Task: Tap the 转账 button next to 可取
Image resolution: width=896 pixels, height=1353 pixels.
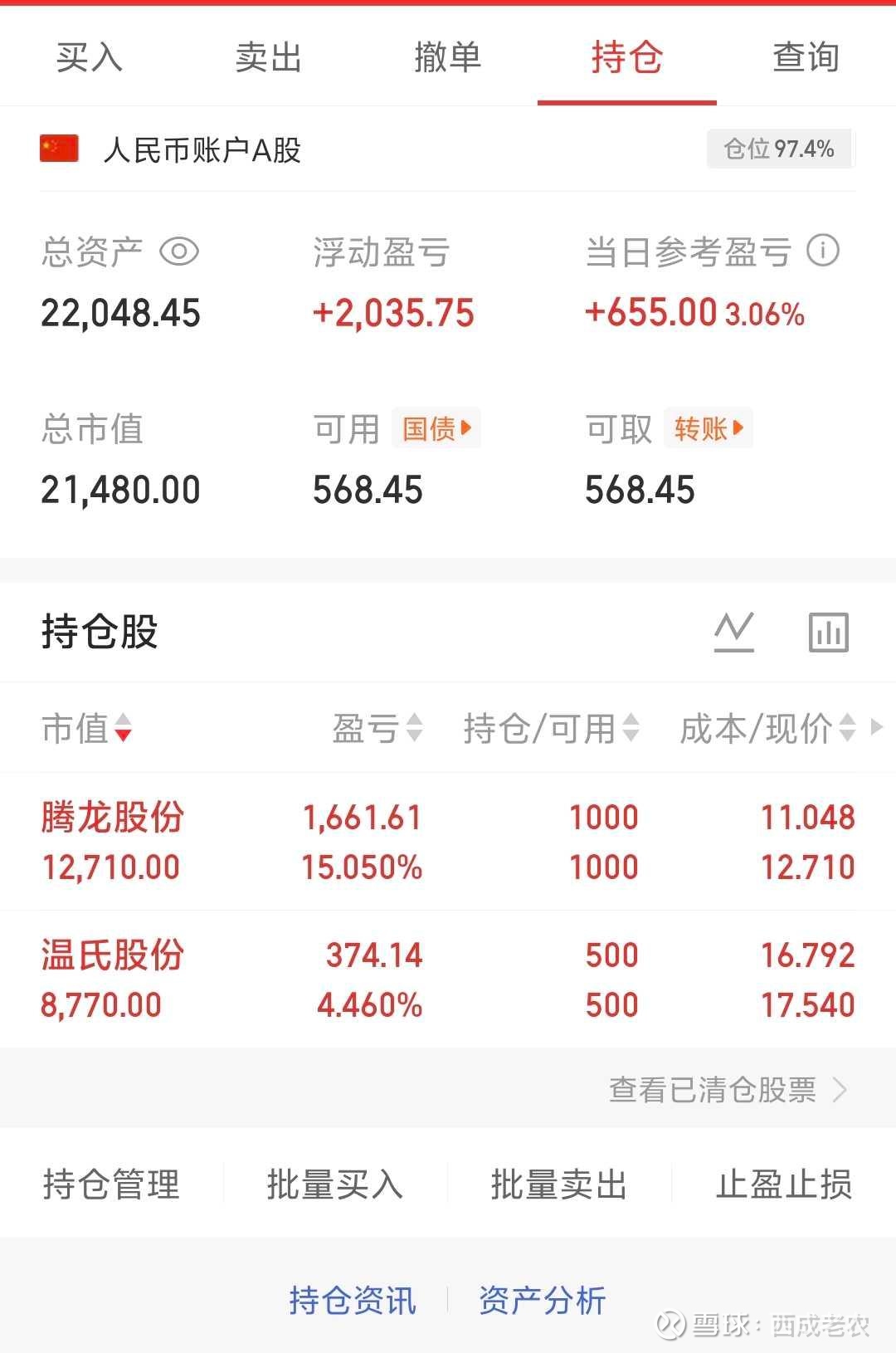Action: (708, 428)
